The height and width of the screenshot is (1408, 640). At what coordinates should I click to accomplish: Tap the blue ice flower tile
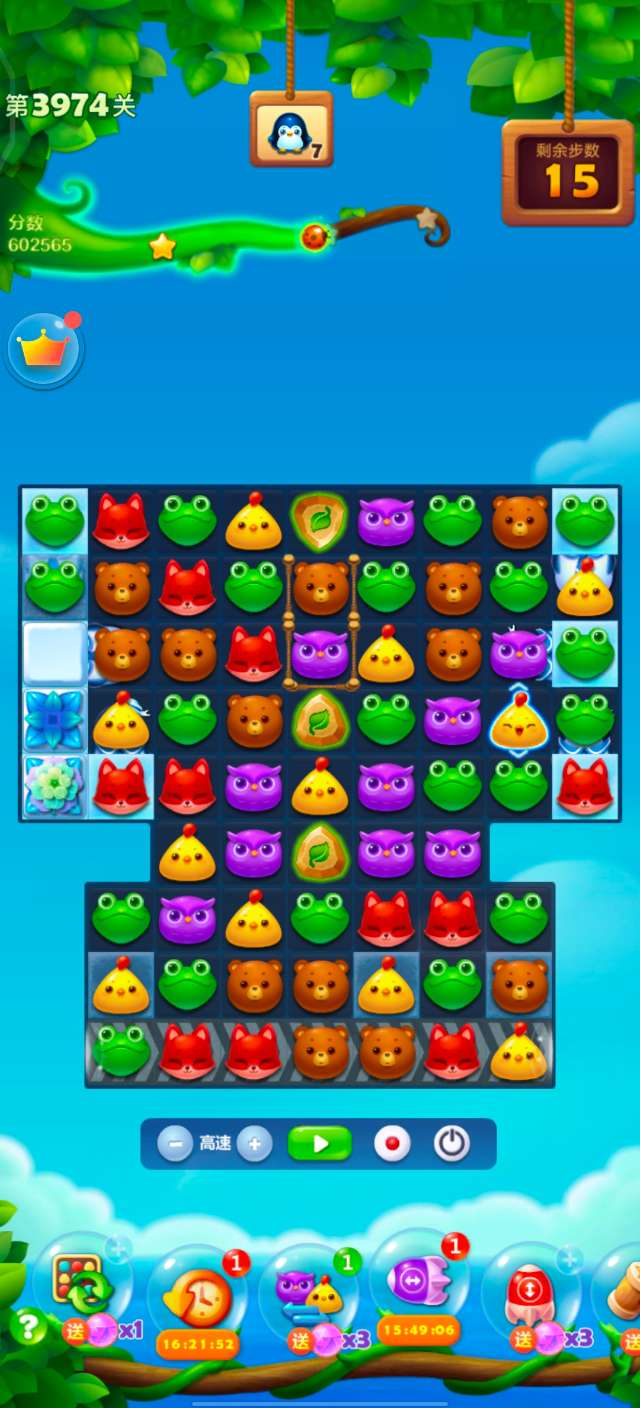[x=54, y=719]
